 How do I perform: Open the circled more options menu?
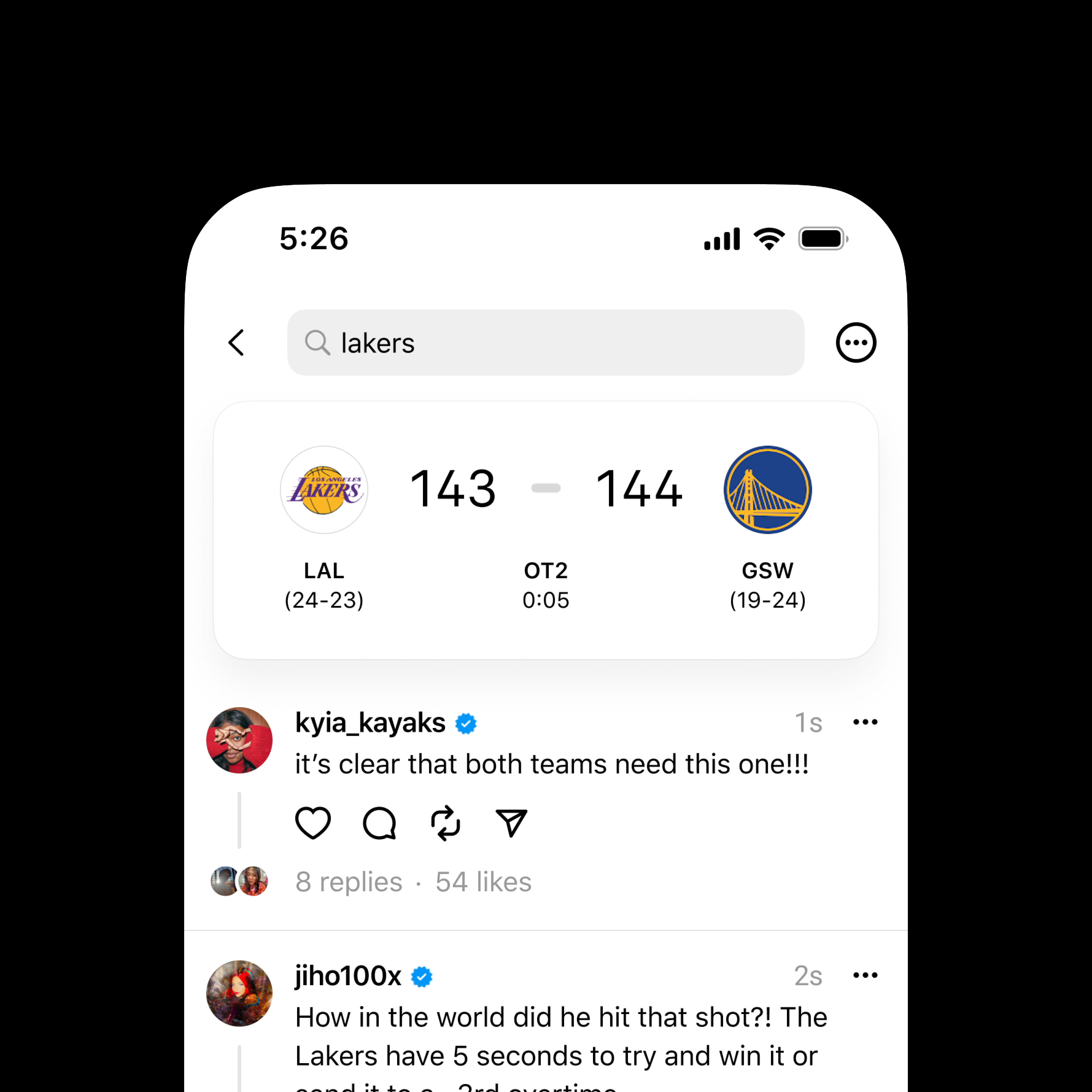point(856,343)
